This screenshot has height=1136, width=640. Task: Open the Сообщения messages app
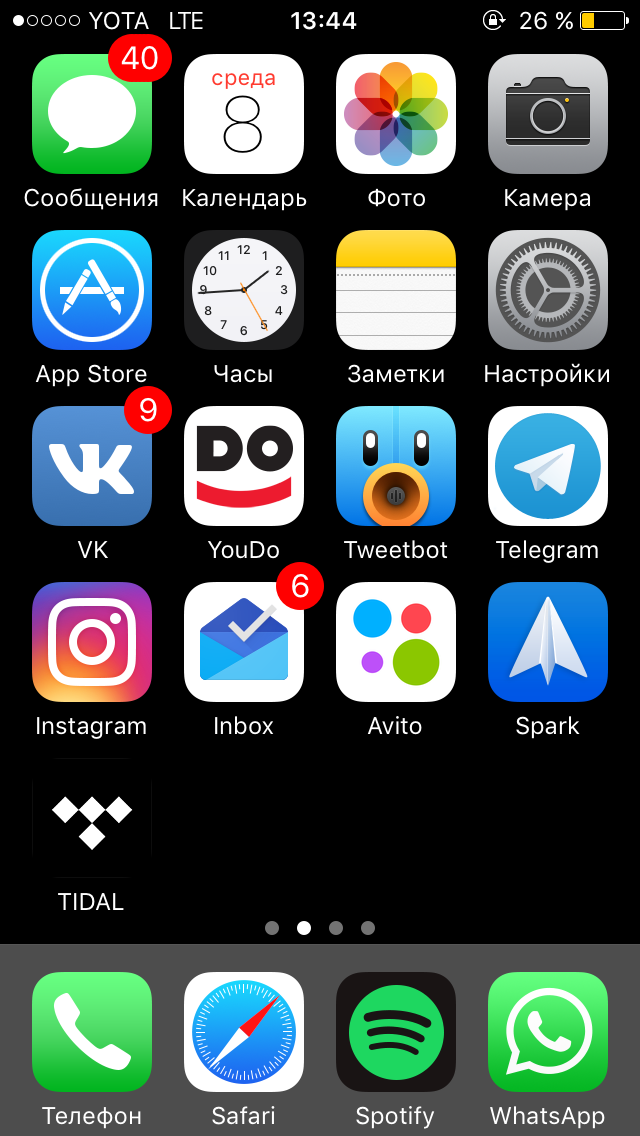coord(92,114)
